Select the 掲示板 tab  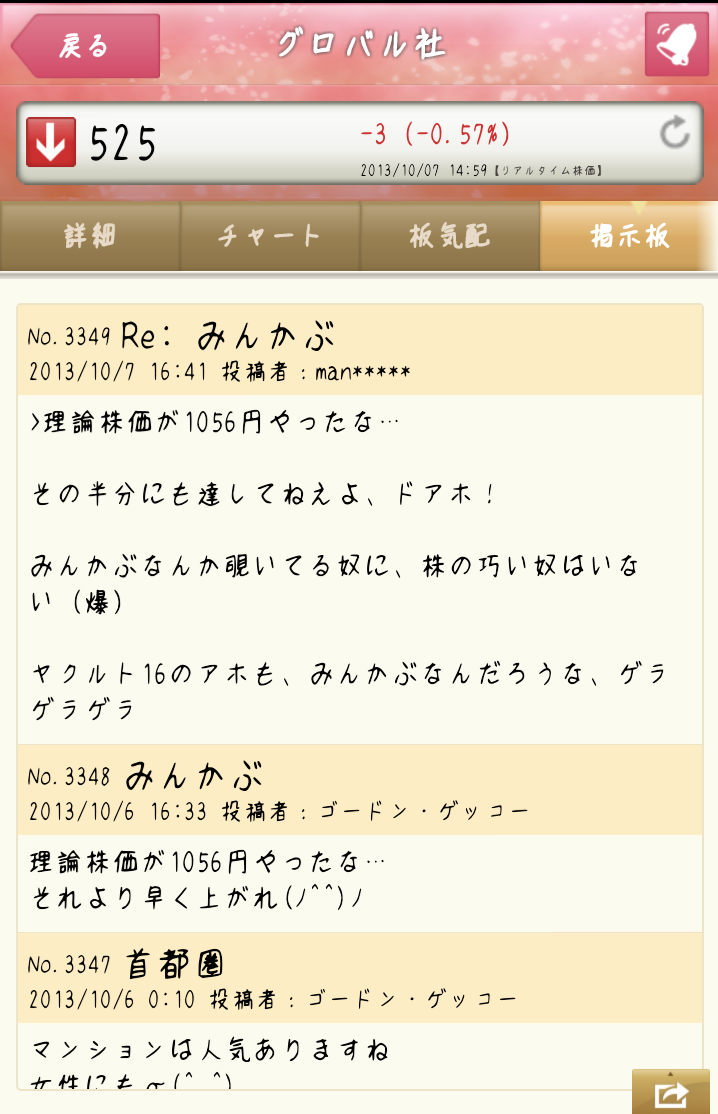tap(628, 236)
